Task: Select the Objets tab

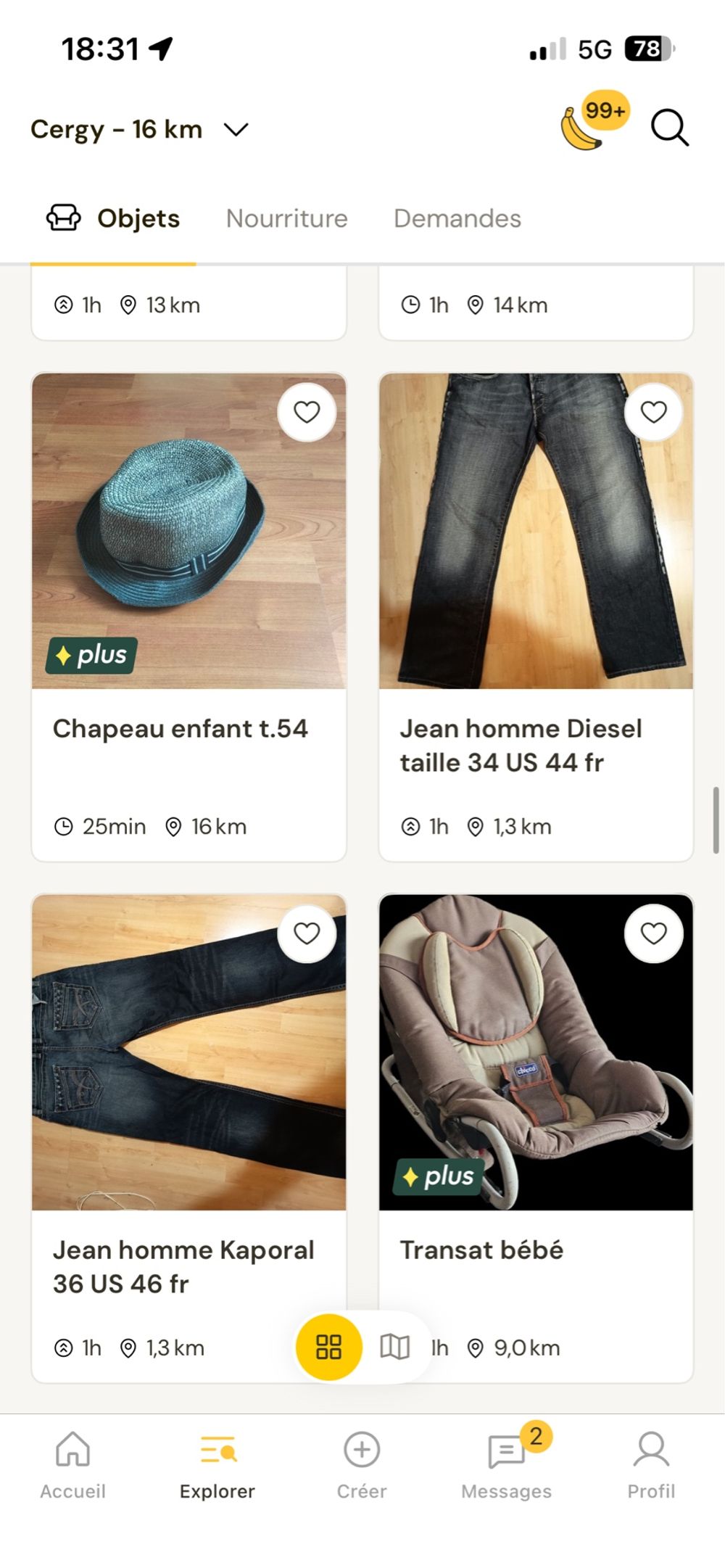Action: click(113, 218)
